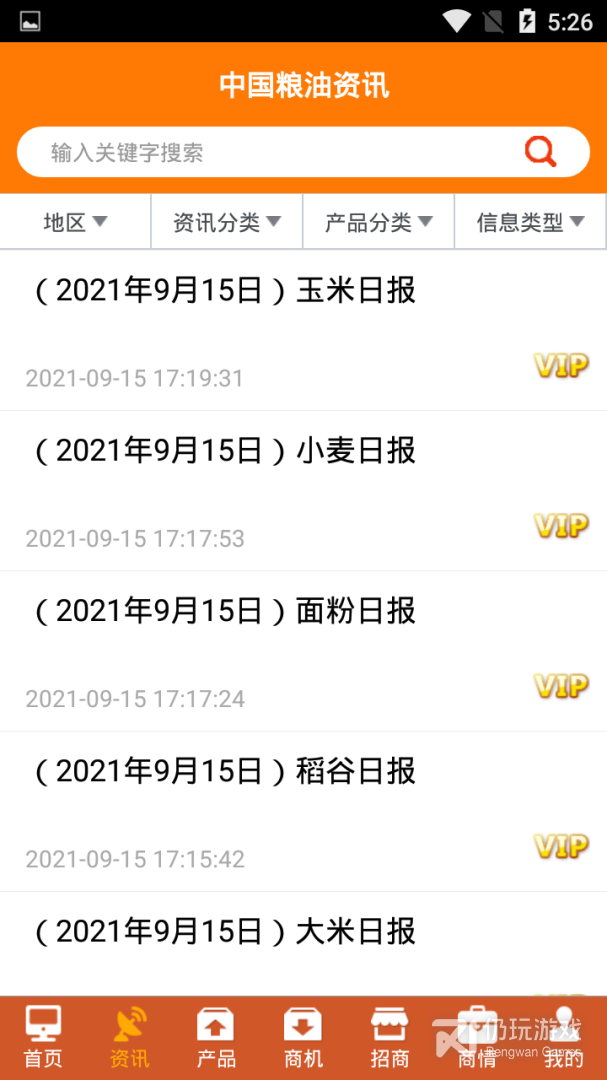Screen dimensions: 607x1080
Task: Switch to the 首页 tab
Action: tap(43, 1037)
